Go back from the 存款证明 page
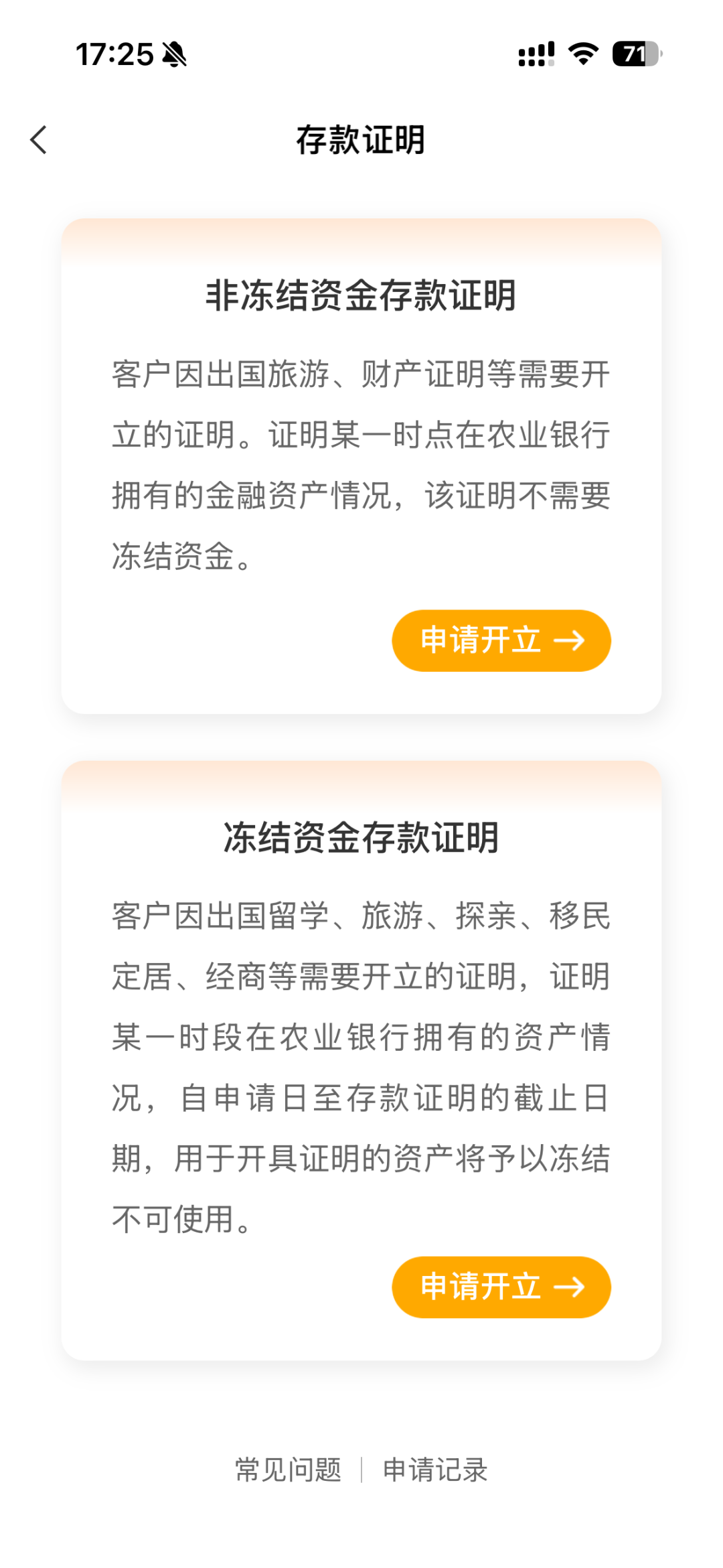The width and height of the screenshot is (723, 1568). click(39, 140)
